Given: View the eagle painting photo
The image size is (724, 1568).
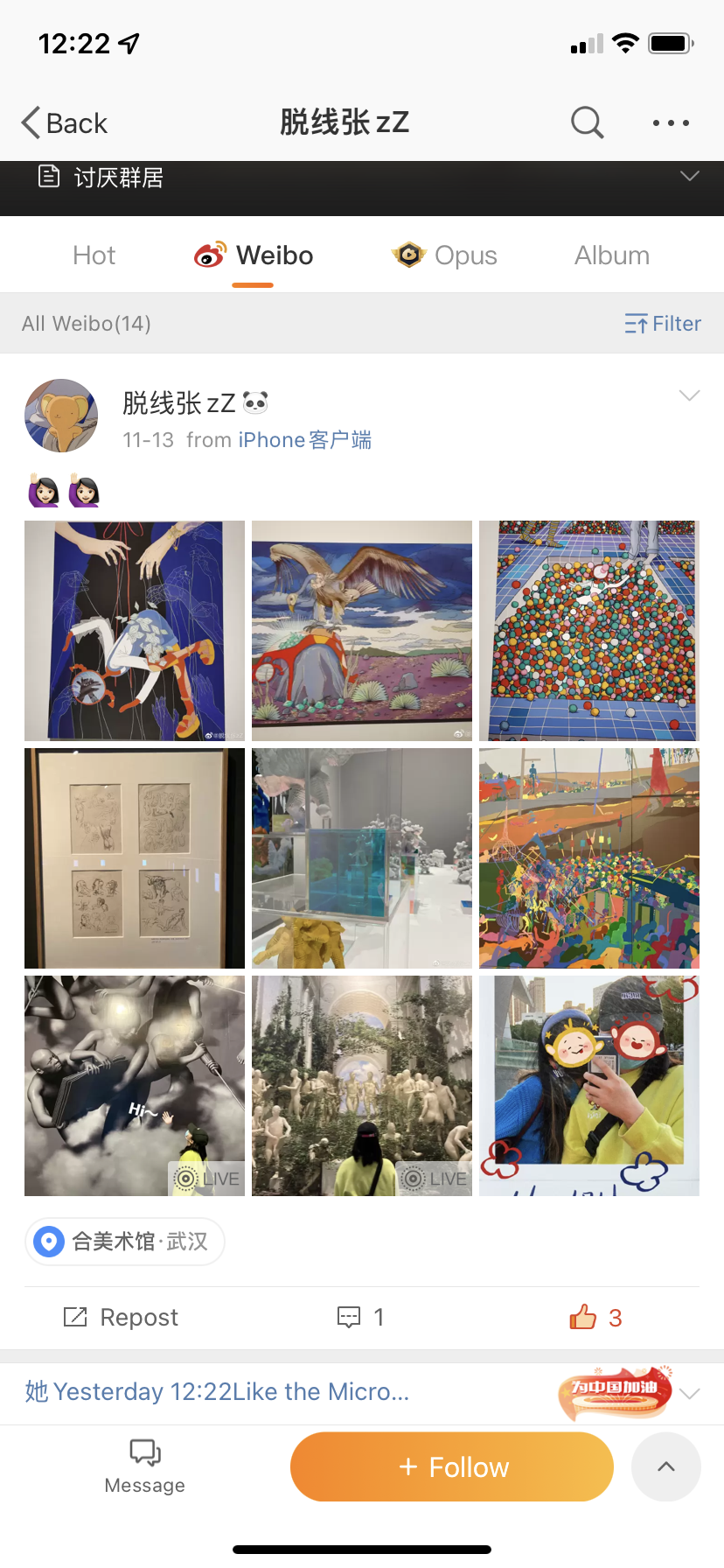Looking at the screenshot, I should (362, 631).
